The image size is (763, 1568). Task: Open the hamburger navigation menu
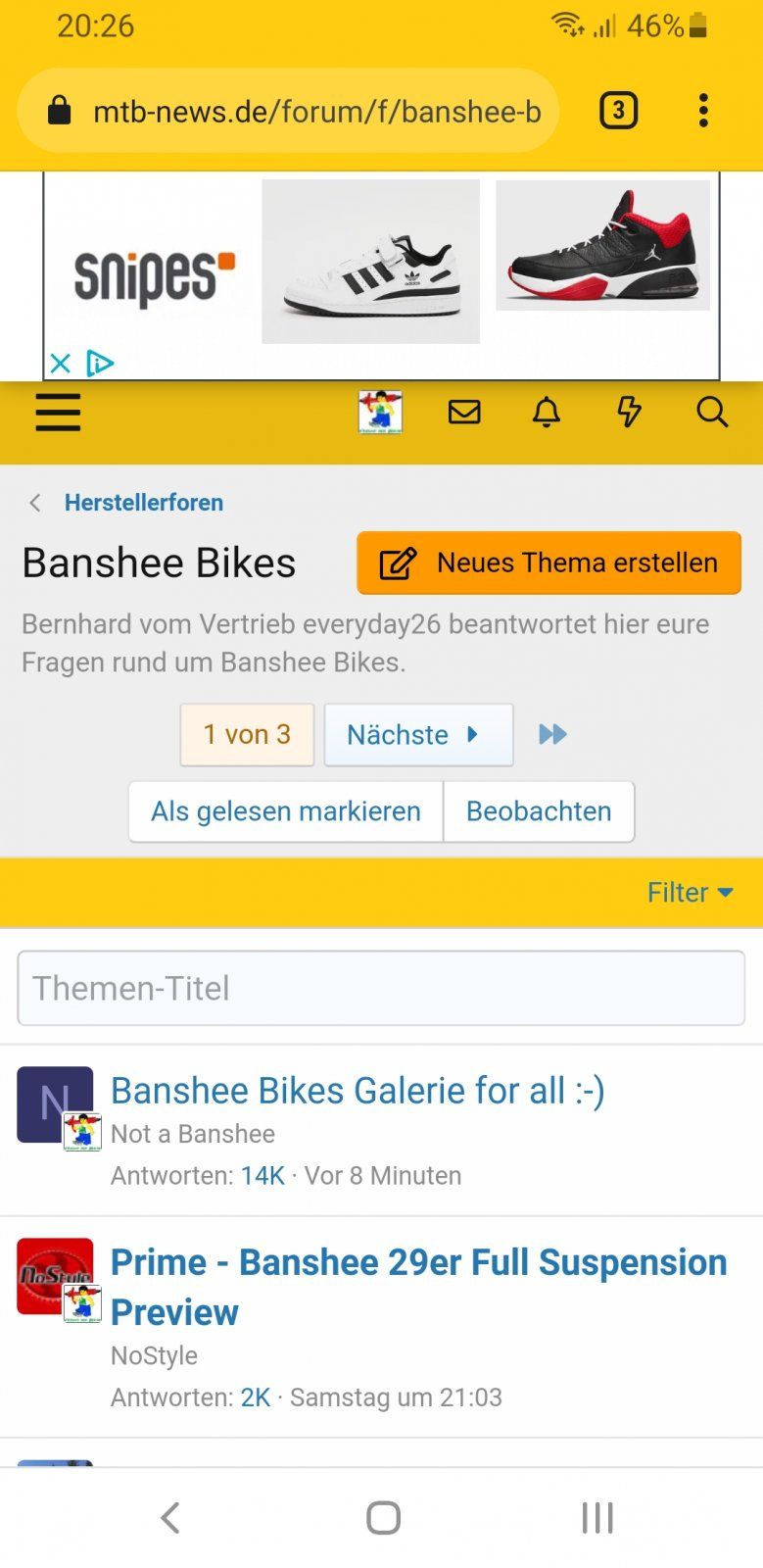[58, 412]
